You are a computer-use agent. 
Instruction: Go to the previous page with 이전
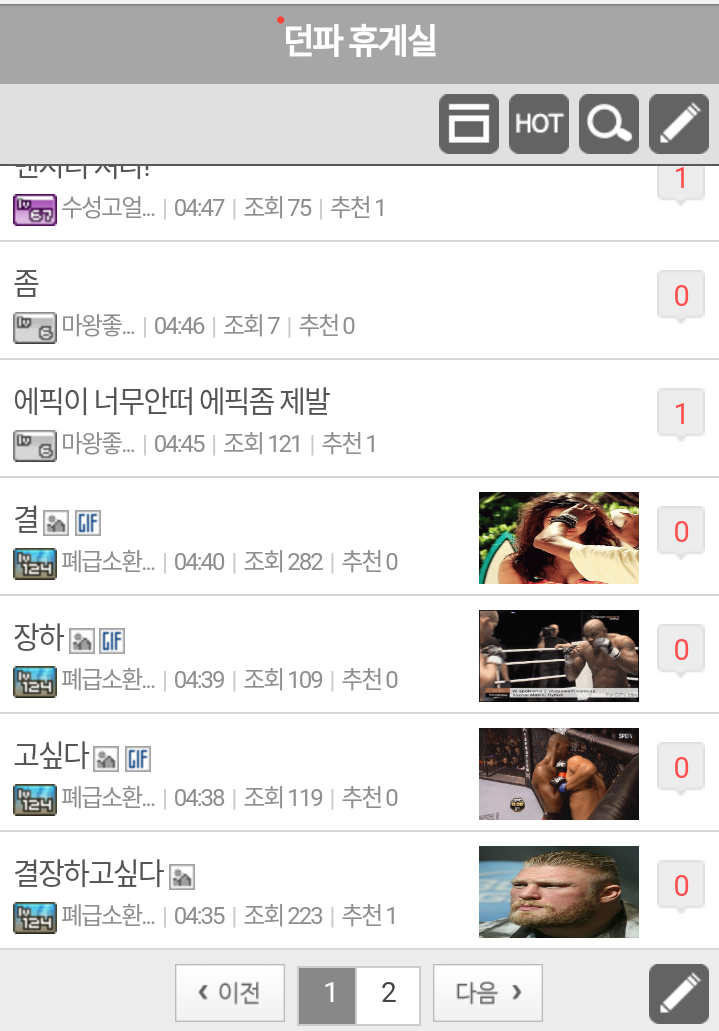pyautogui.click(x=230, y=993)
